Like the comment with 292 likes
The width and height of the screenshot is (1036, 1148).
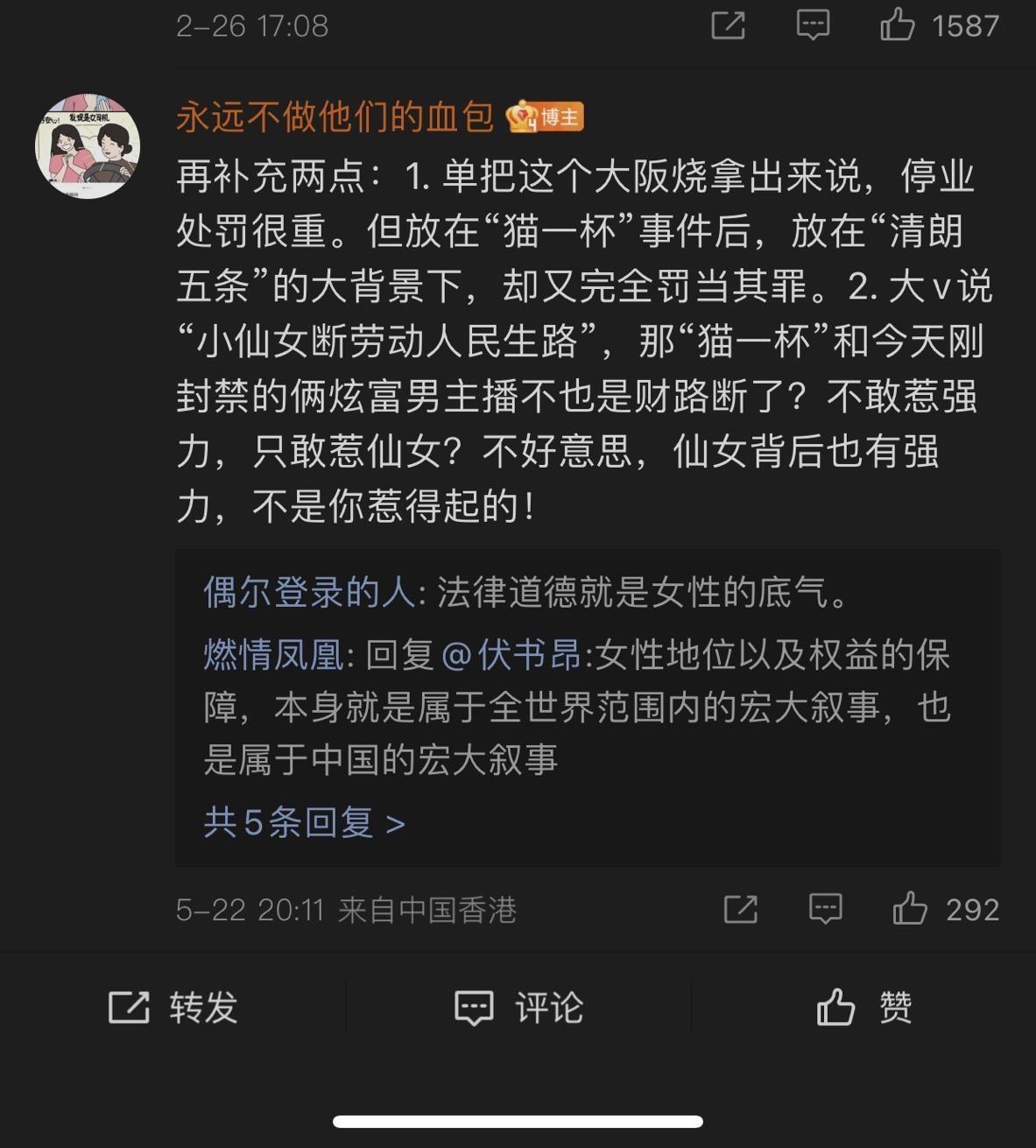(x=910, y=909)
